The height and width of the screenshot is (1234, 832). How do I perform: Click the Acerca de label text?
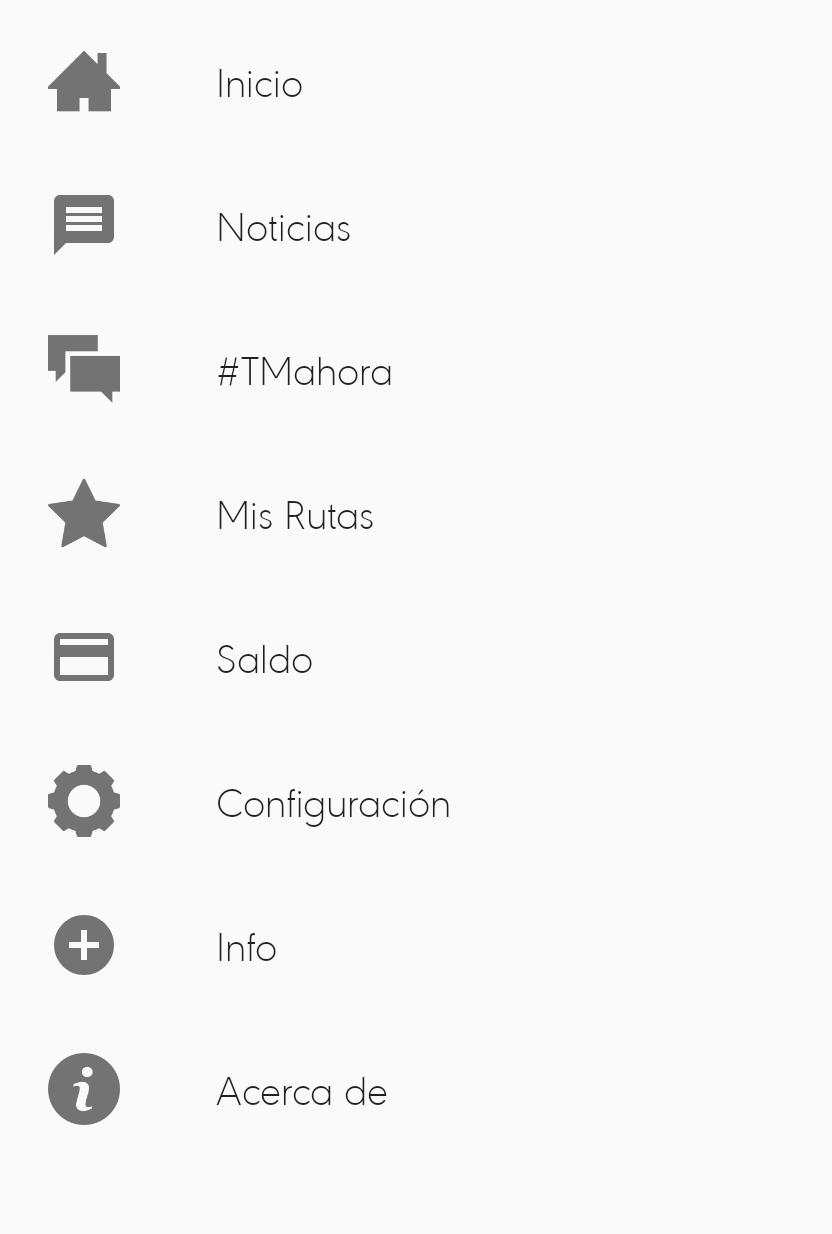pyautogui.click(x=301, y=1093)
